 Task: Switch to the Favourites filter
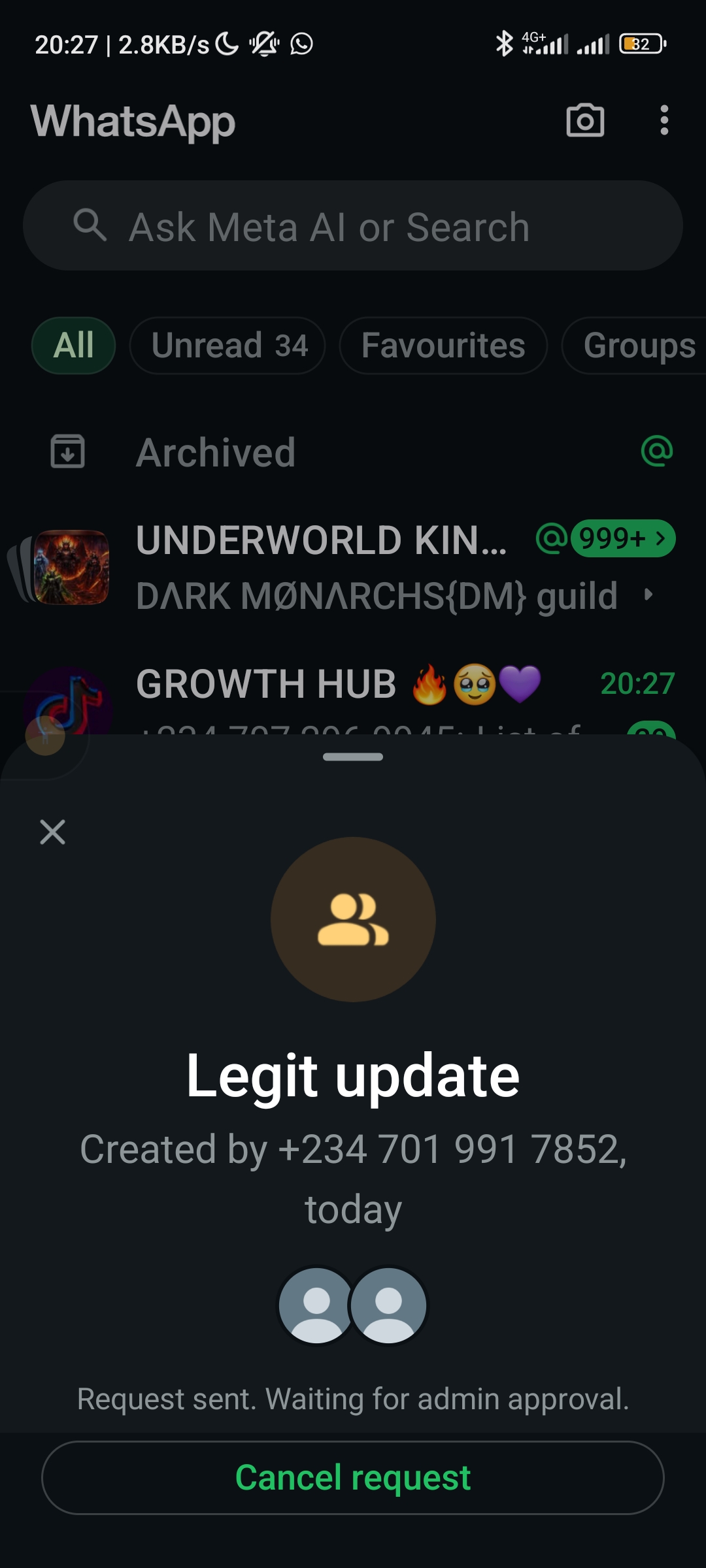(x=443, y=345)
